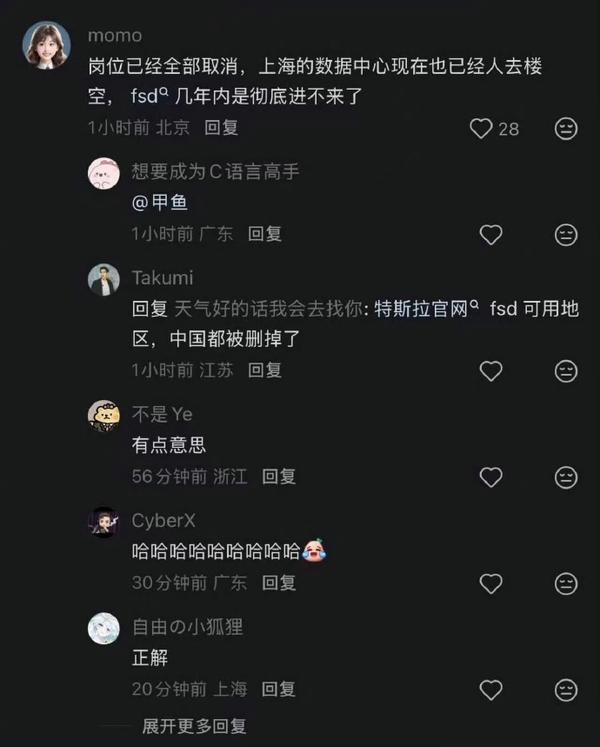600x747 pixels.
Task: Reply to 自由の小狐狸's comment
Action: [279, 689]
